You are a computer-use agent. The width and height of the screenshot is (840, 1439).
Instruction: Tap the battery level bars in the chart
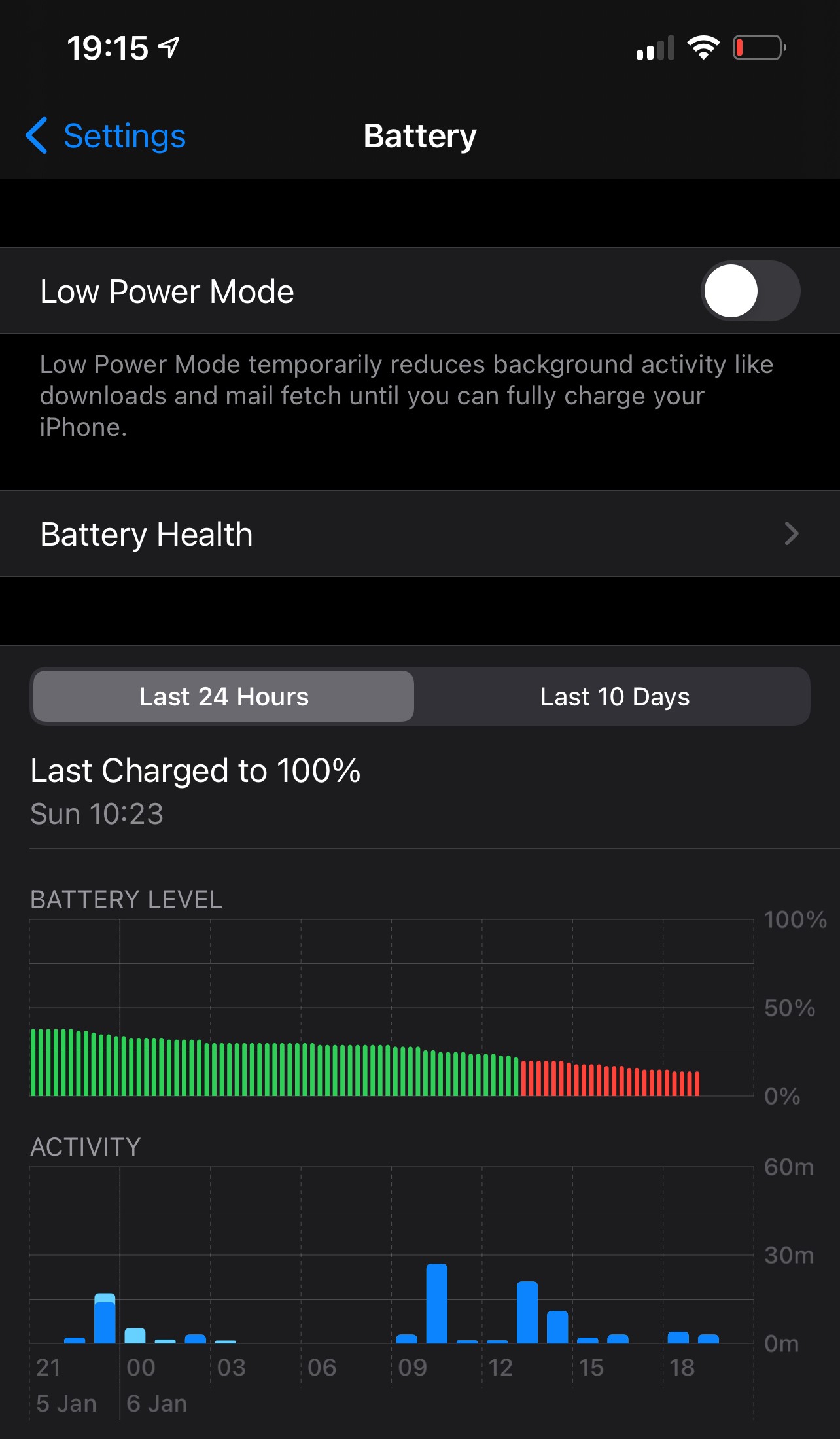365,1062
